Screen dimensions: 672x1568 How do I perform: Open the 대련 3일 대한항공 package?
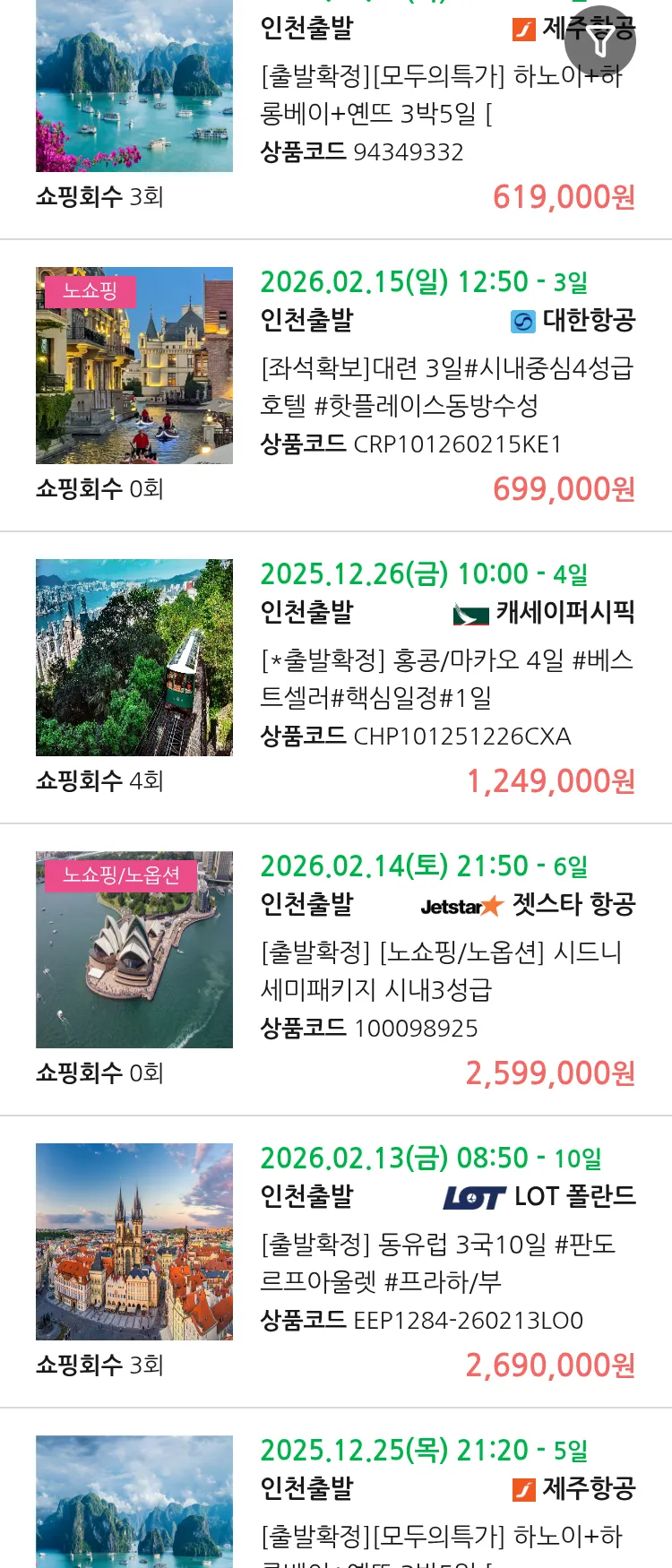pos(446,386)
